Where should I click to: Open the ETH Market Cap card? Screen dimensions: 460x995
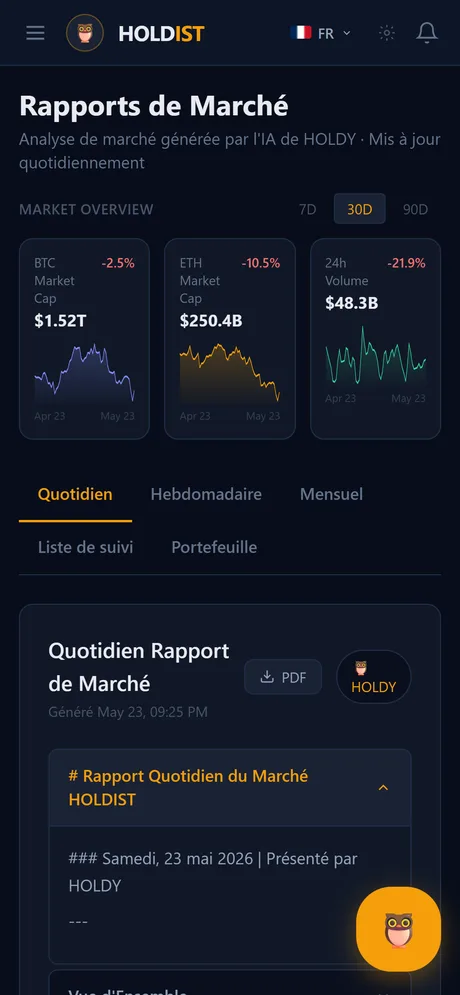[x=230, y=339]
